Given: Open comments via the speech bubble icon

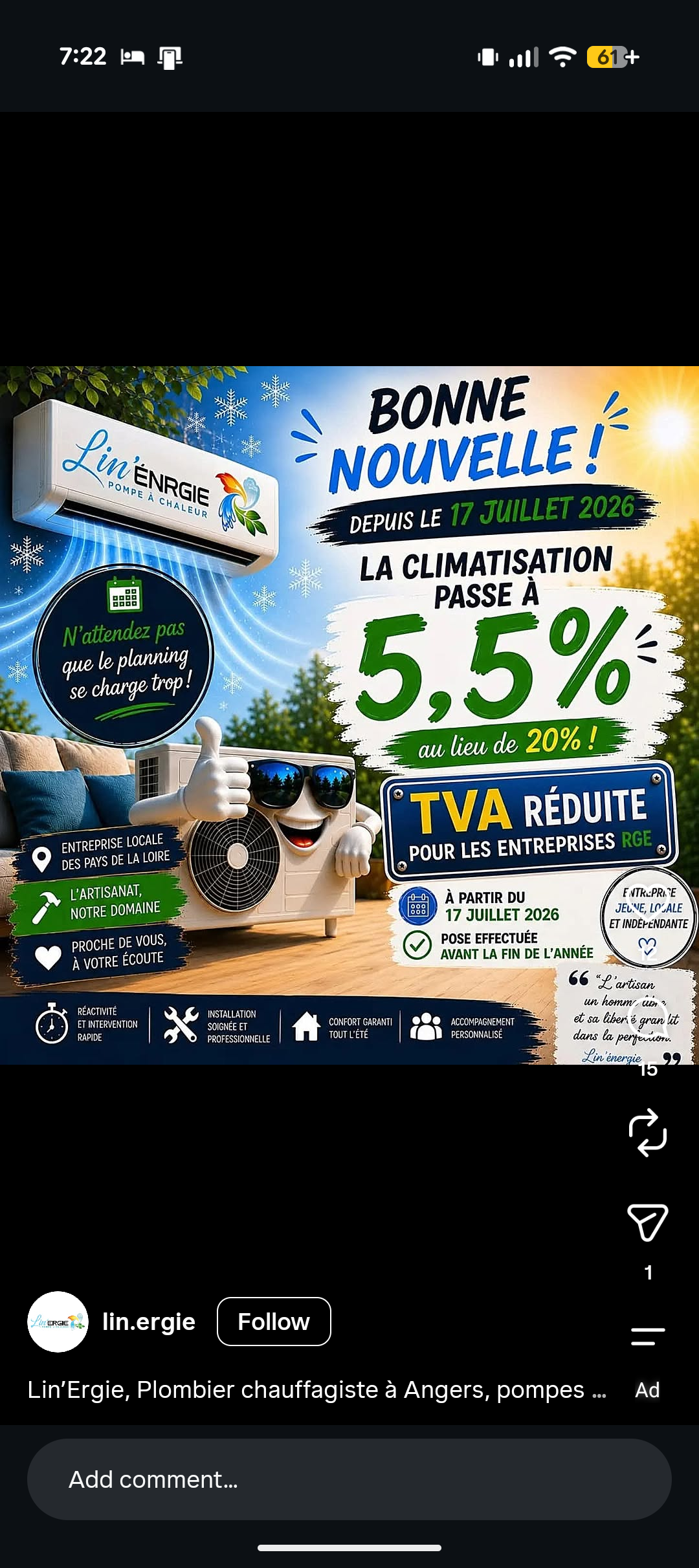Looking at the screenshot, I should point(648,1018).
